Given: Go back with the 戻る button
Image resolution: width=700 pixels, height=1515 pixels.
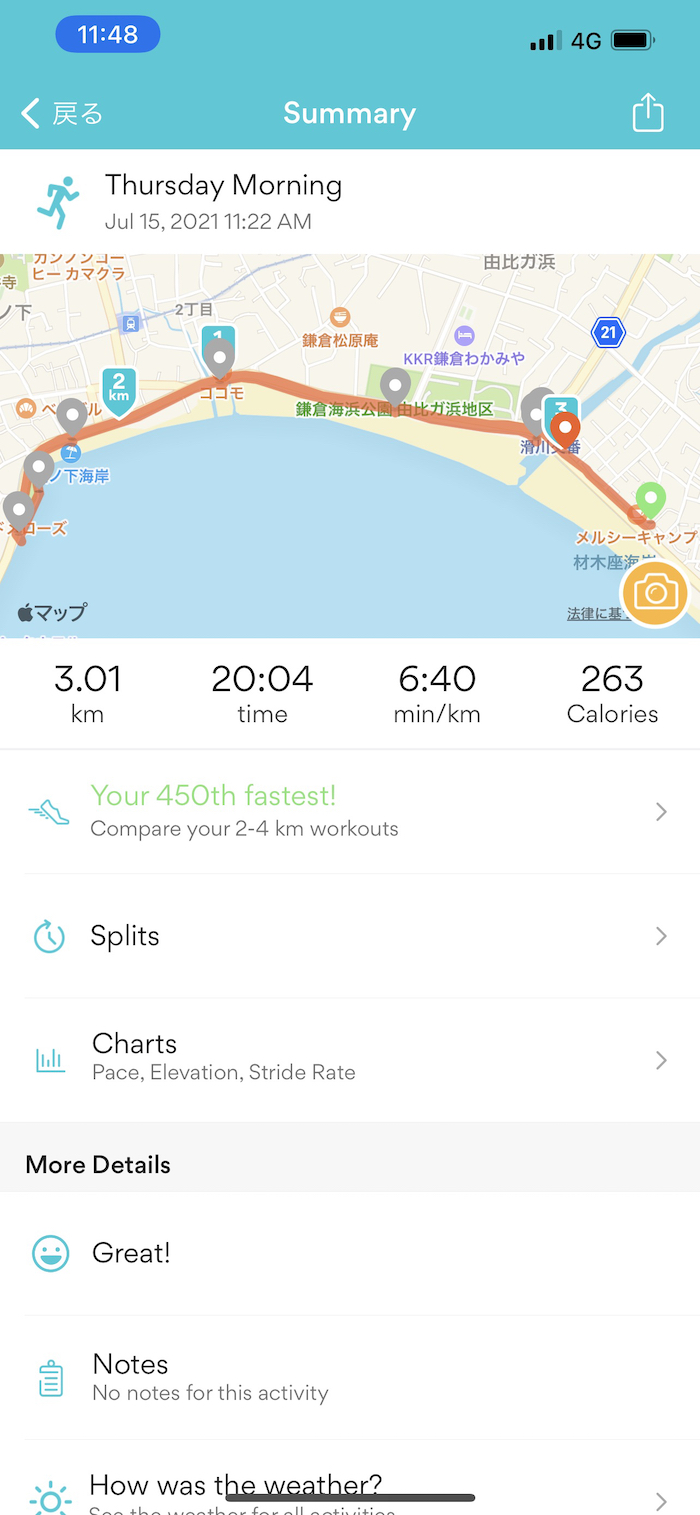Looking at the screenshot, I should [x=62, y=113].
